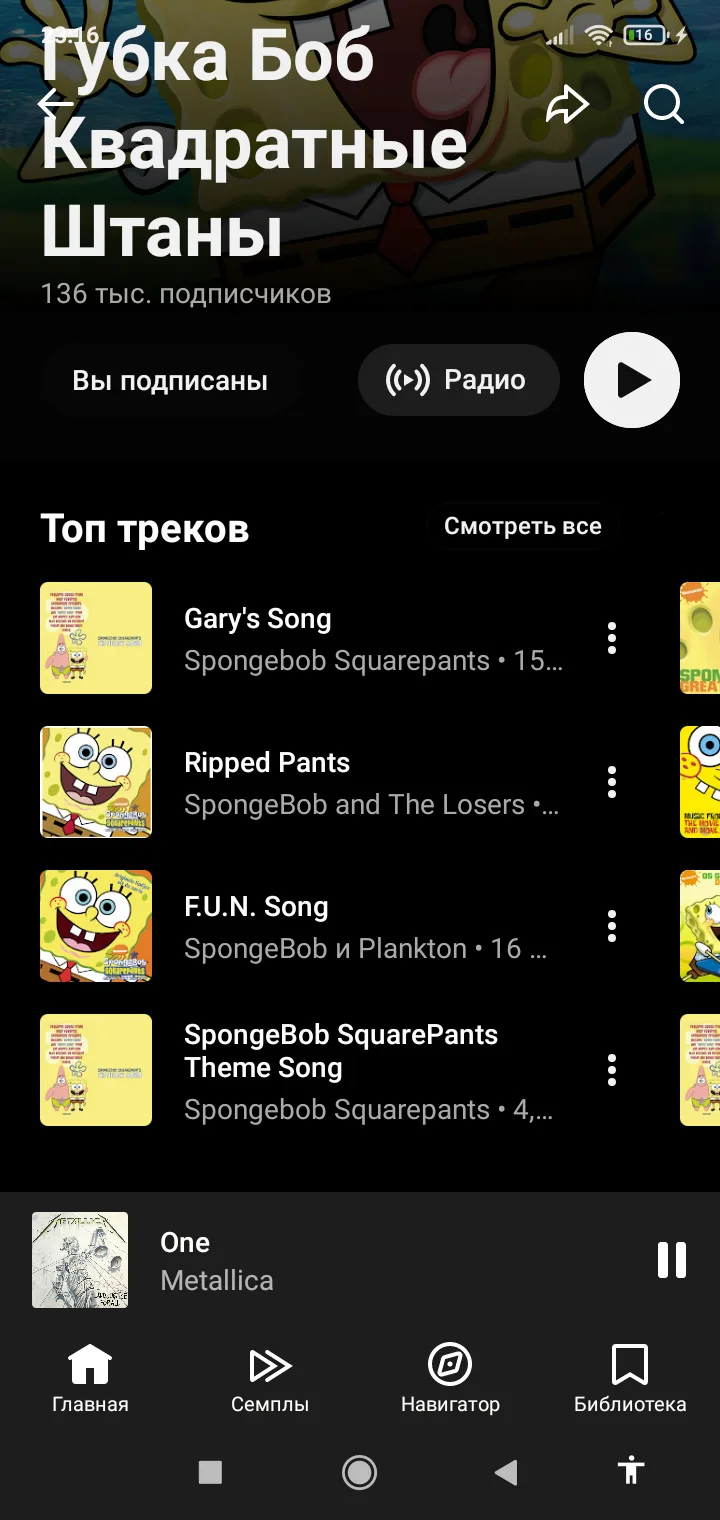The image size is (720, 1520).
Task: Open options menu for F.U.N. Song
Action: (x=612, y=926)
